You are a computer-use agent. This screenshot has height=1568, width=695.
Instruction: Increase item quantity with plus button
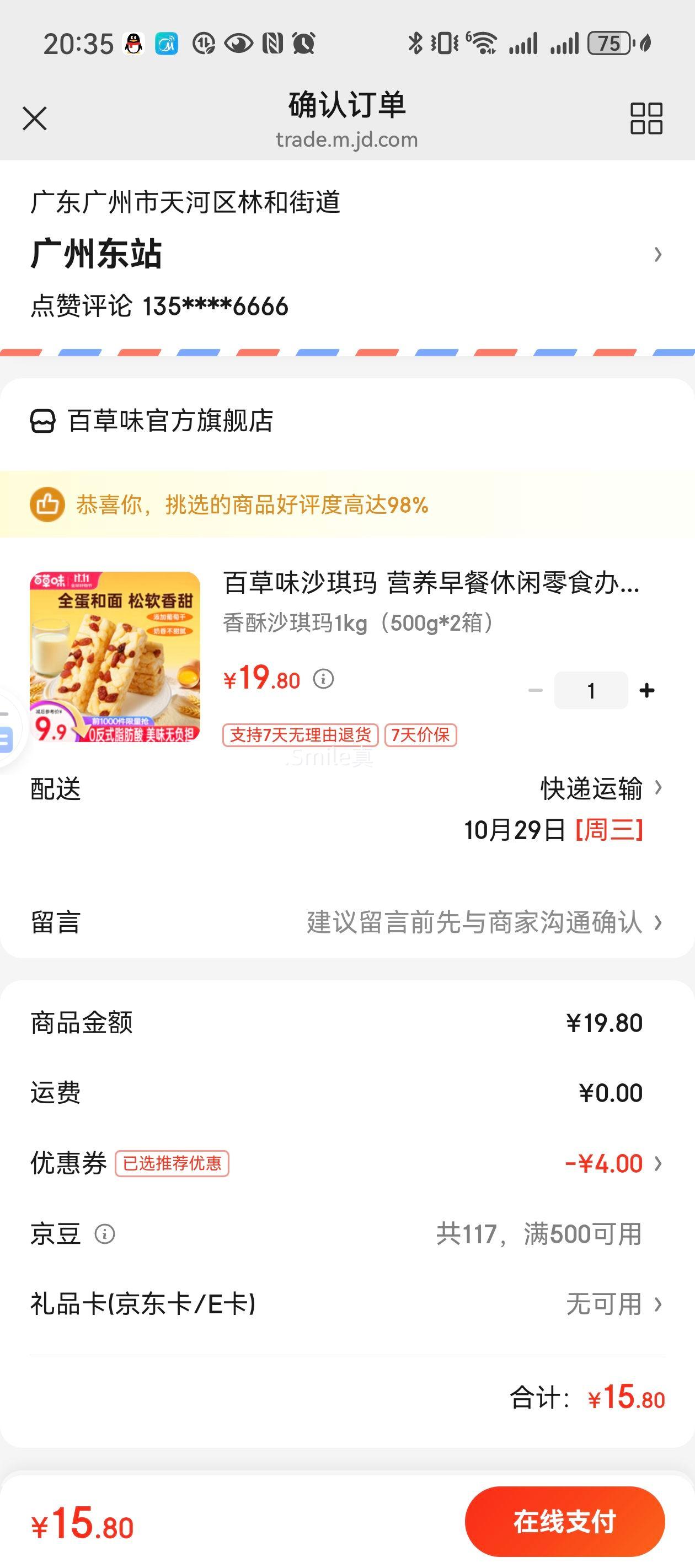[x=647, y=690]
